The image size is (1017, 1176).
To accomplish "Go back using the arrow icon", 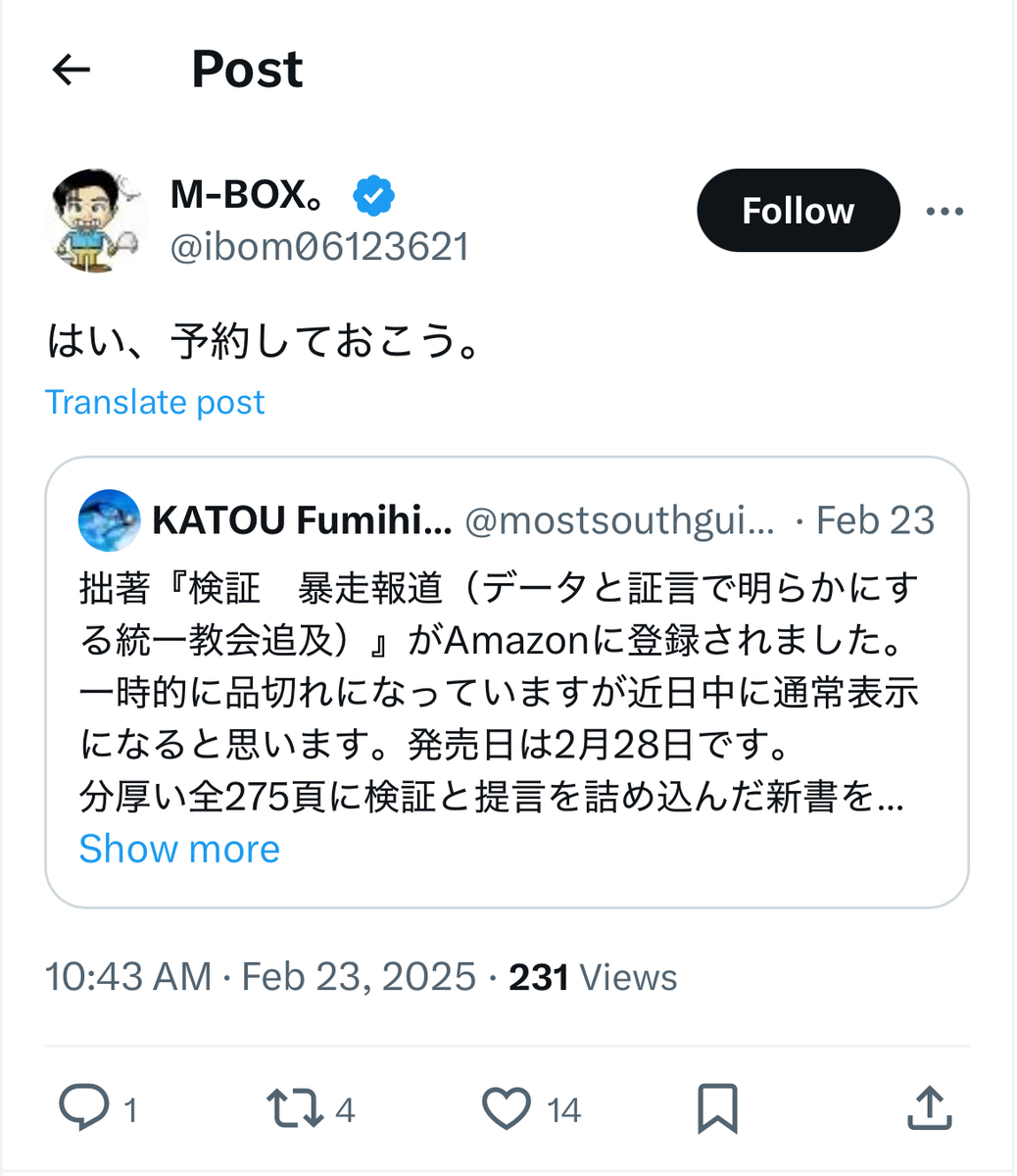I will click(x=72, y=70).
